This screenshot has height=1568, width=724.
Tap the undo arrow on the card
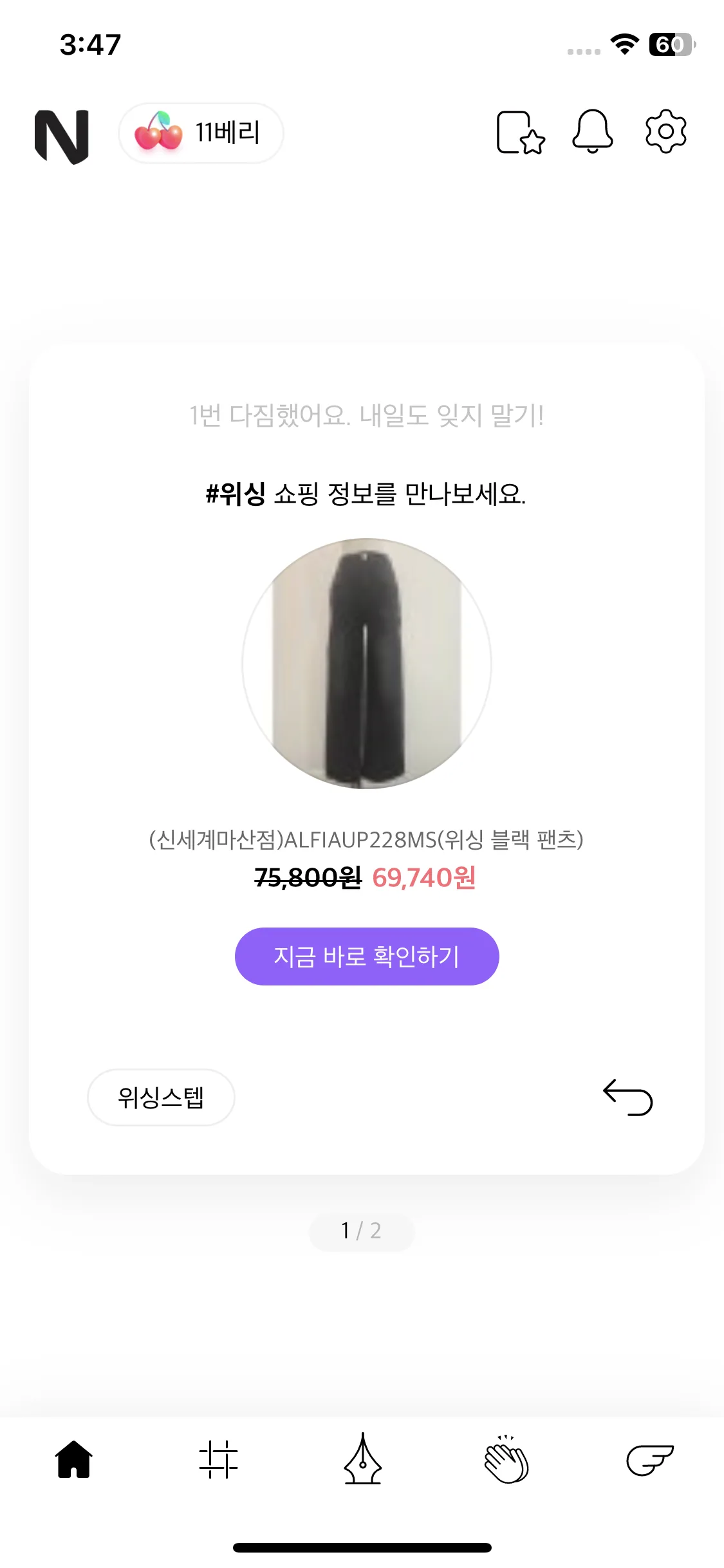click(x=627, y=1100)
